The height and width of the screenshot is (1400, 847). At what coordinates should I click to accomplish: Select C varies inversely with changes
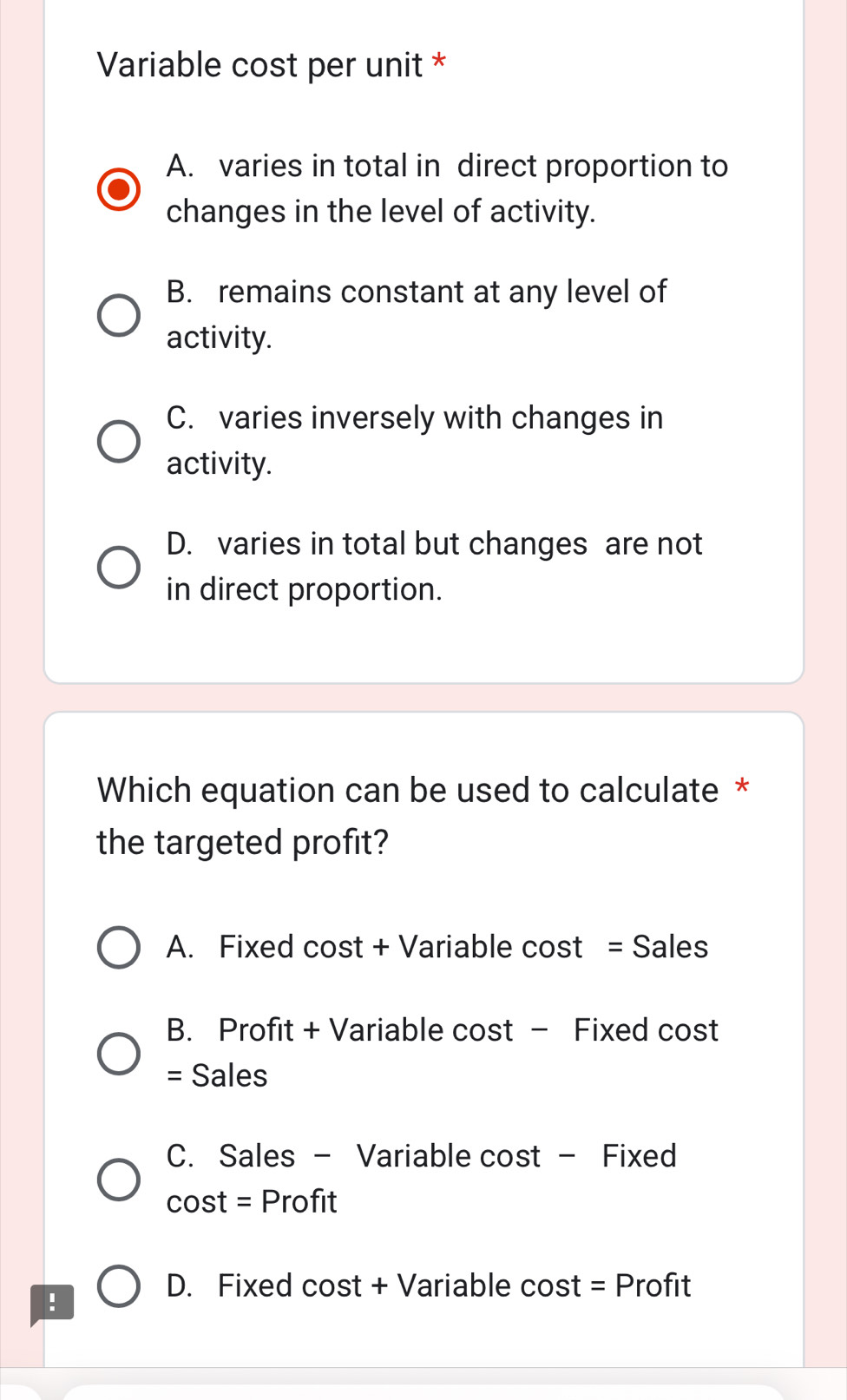click(119, 442)
